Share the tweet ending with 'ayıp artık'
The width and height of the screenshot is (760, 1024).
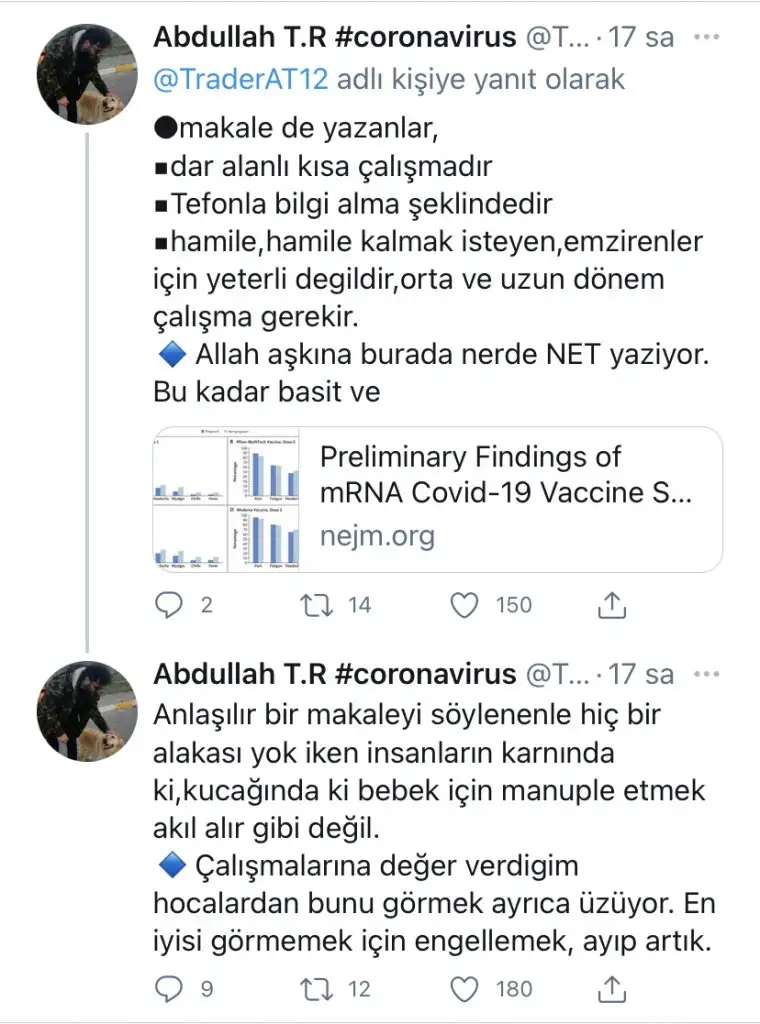click(611, 989)
